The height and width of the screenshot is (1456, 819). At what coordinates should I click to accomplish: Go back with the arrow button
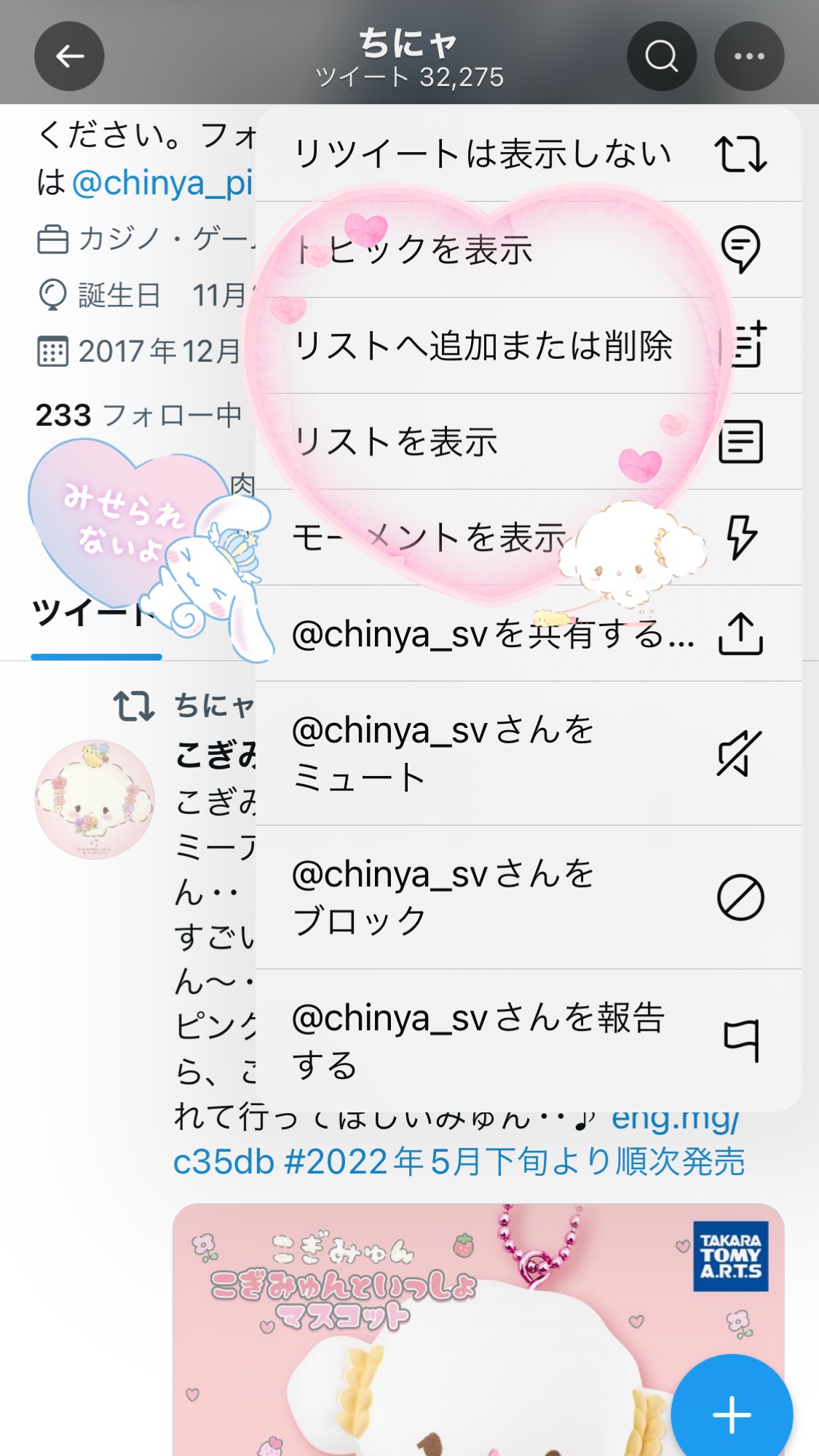[x=69, y=56]
